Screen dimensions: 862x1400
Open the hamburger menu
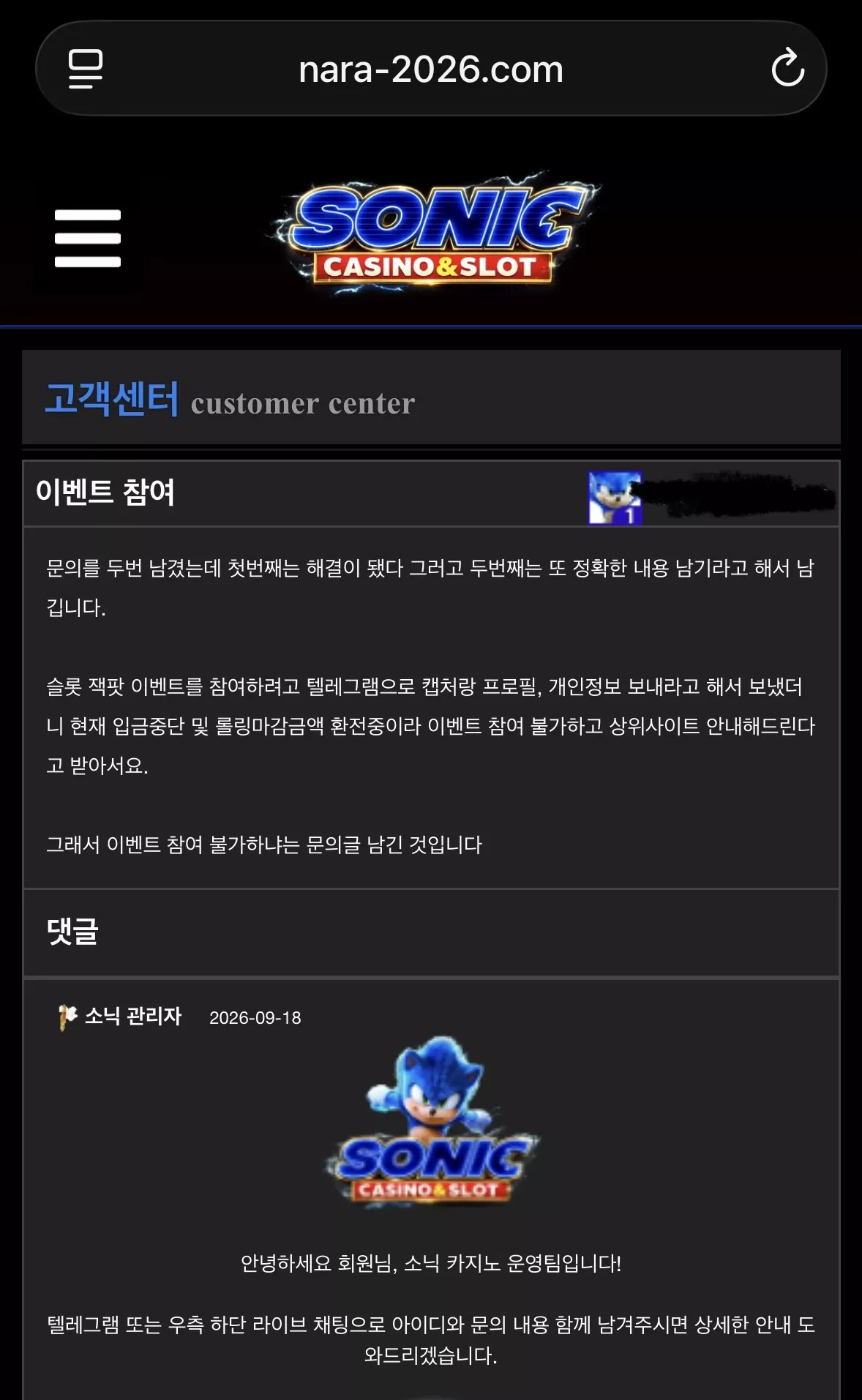pos(87,239)
